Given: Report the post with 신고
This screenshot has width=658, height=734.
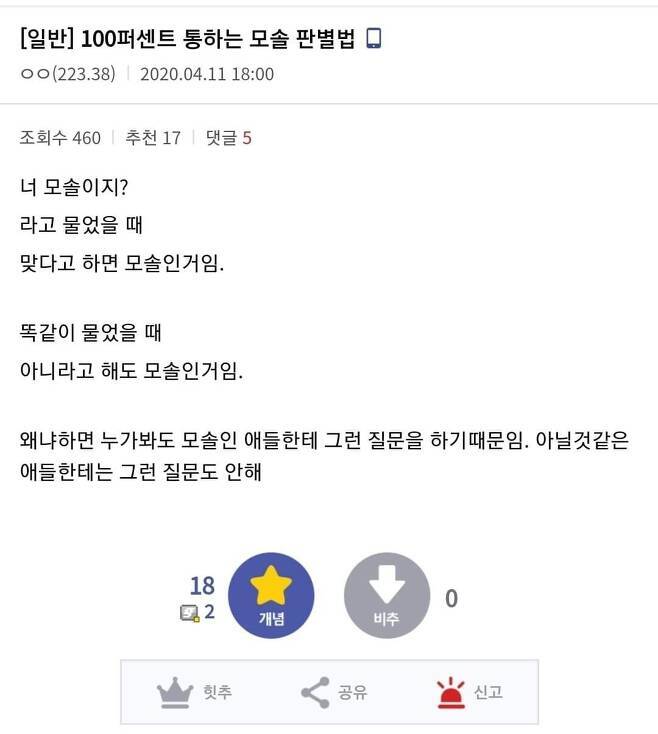Looking at the screenshot, I should (469, 692).
